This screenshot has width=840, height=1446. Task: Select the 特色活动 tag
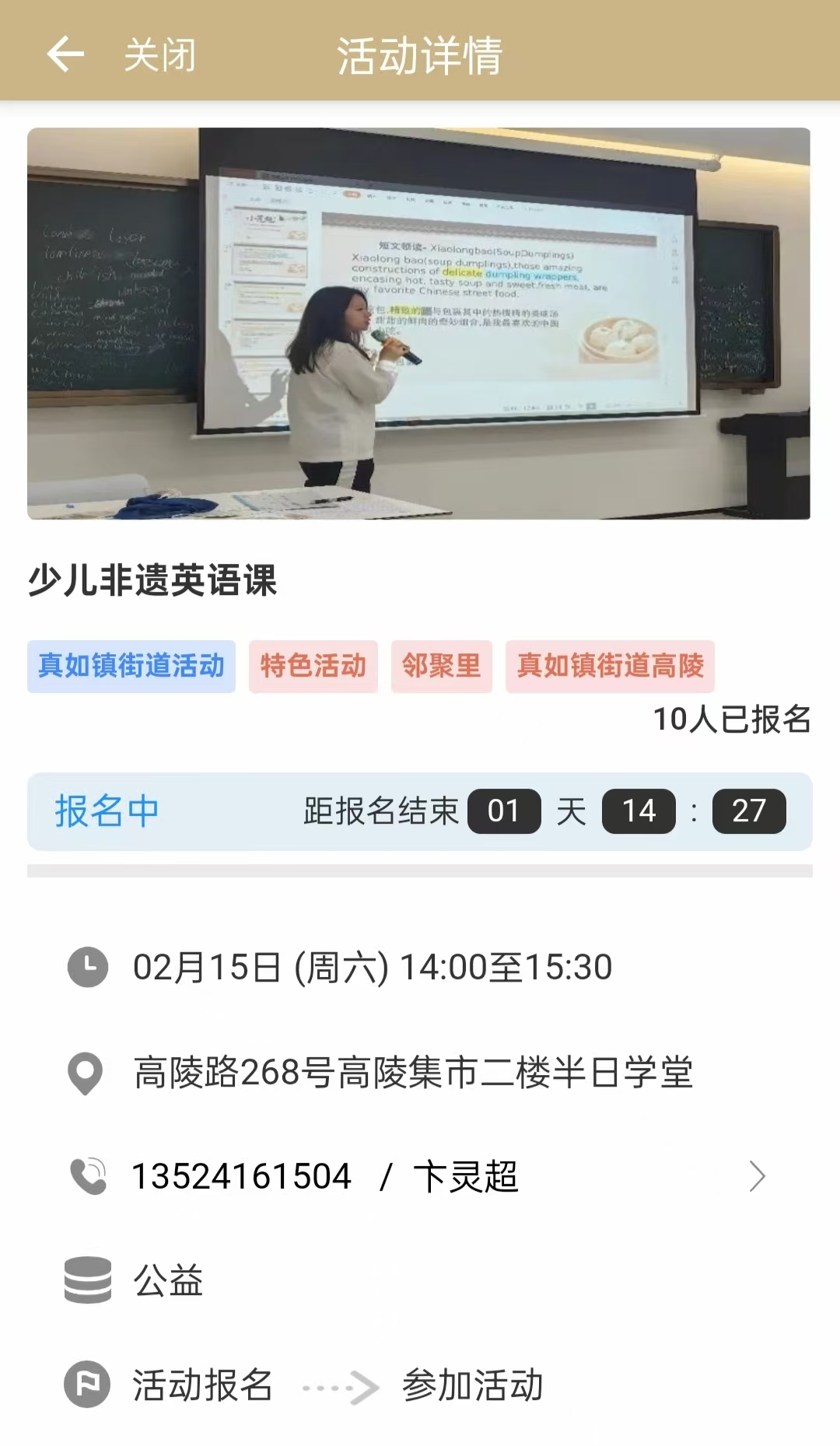(313, 667)
